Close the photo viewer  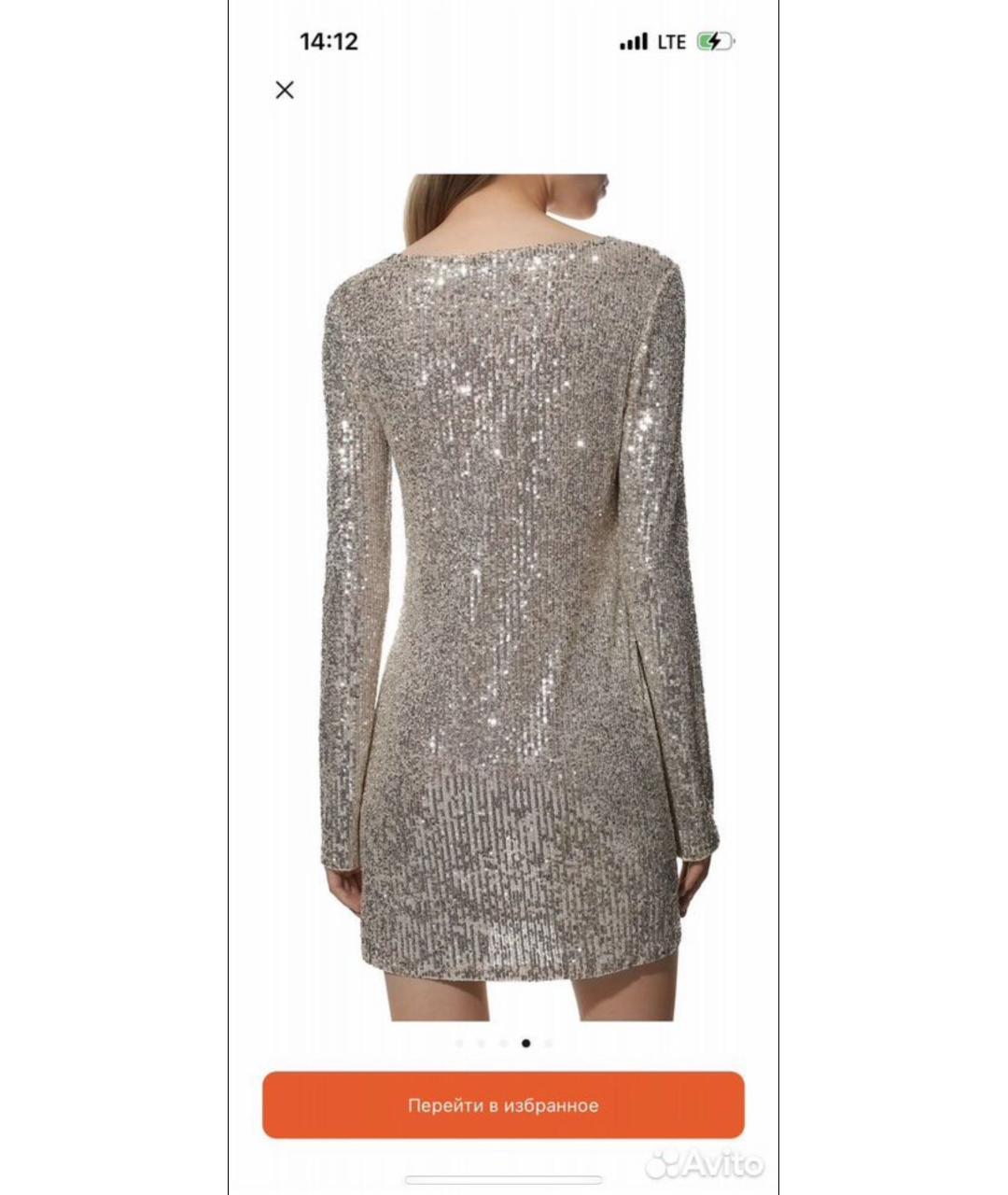(x=285, y=90)
